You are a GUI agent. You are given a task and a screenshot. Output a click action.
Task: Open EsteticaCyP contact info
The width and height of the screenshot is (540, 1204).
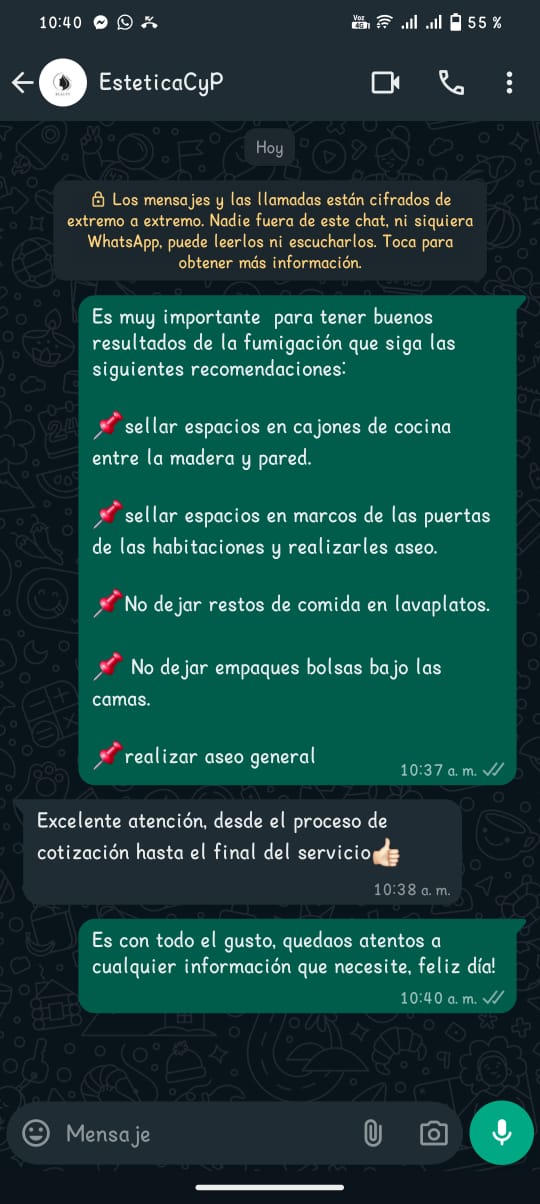click(x=161, y=83)
